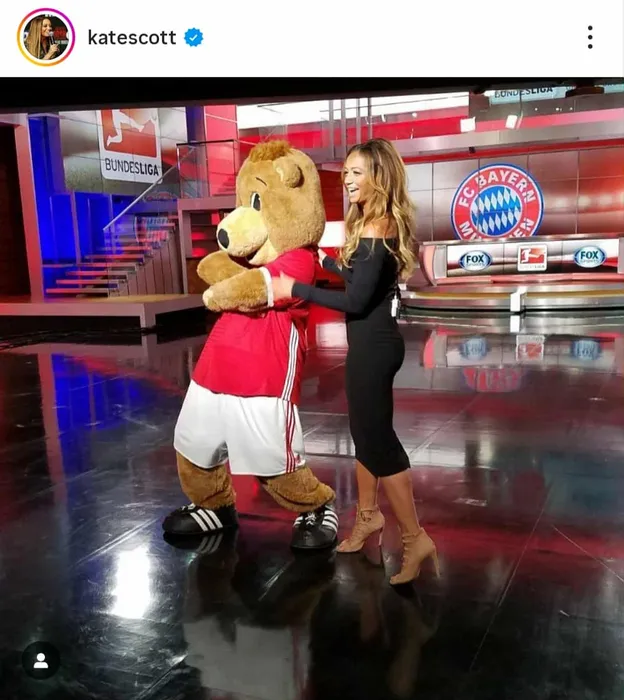Show people tagged in this photo
Viewport: 624px width, 700px height.
tap(41, 660)
